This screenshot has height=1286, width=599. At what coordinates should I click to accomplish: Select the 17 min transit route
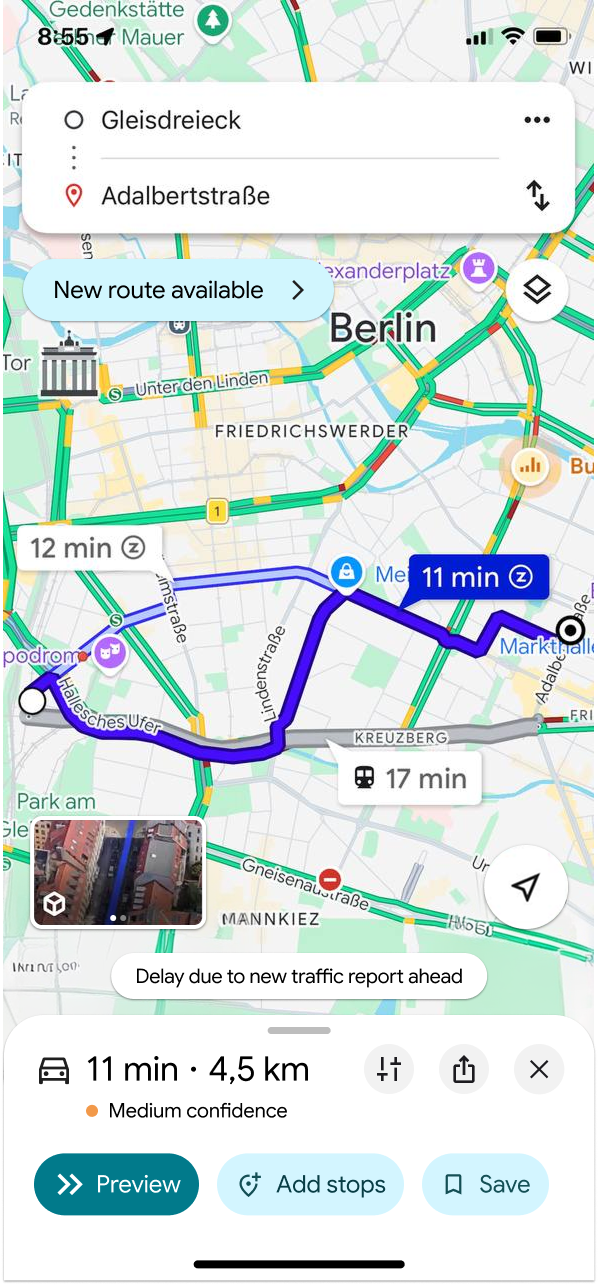coord(410,778)
